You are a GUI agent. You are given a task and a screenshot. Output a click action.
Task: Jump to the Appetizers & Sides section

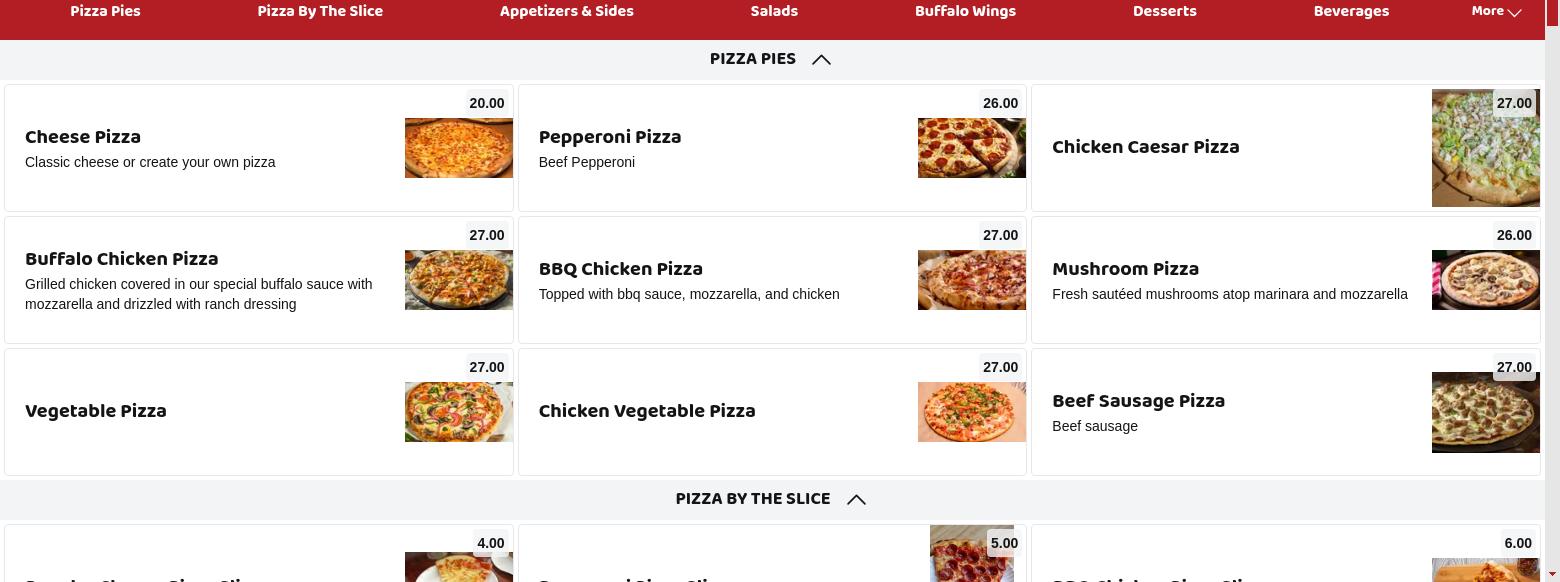point(566,11)
